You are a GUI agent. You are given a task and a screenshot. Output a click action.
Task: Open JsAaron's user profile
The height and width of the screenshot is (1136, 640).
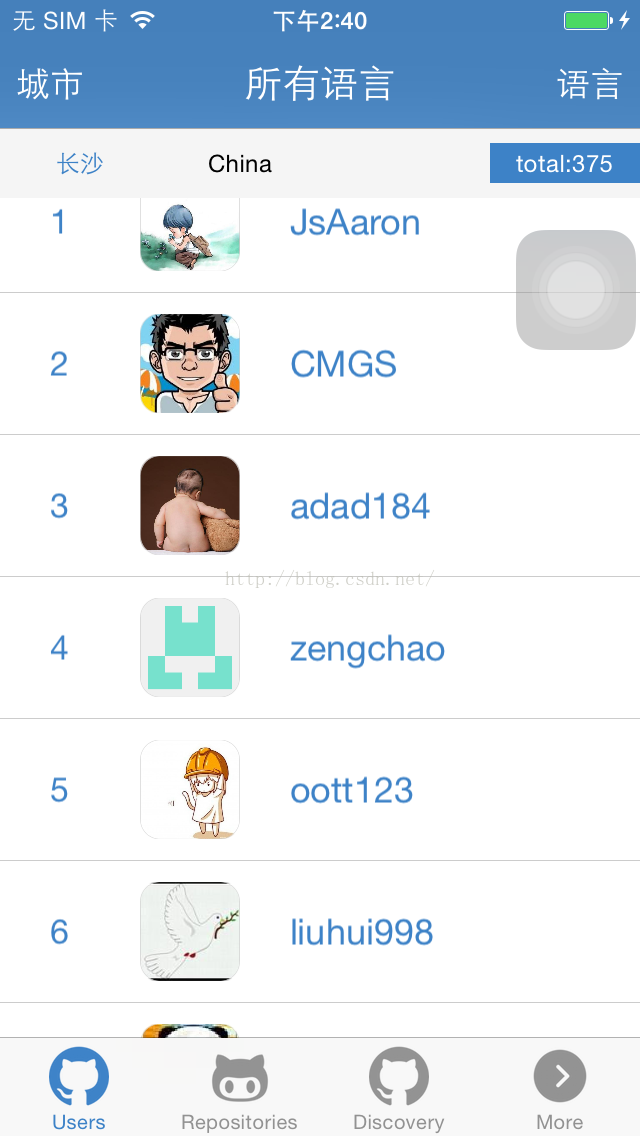click(x=320, y=245)
